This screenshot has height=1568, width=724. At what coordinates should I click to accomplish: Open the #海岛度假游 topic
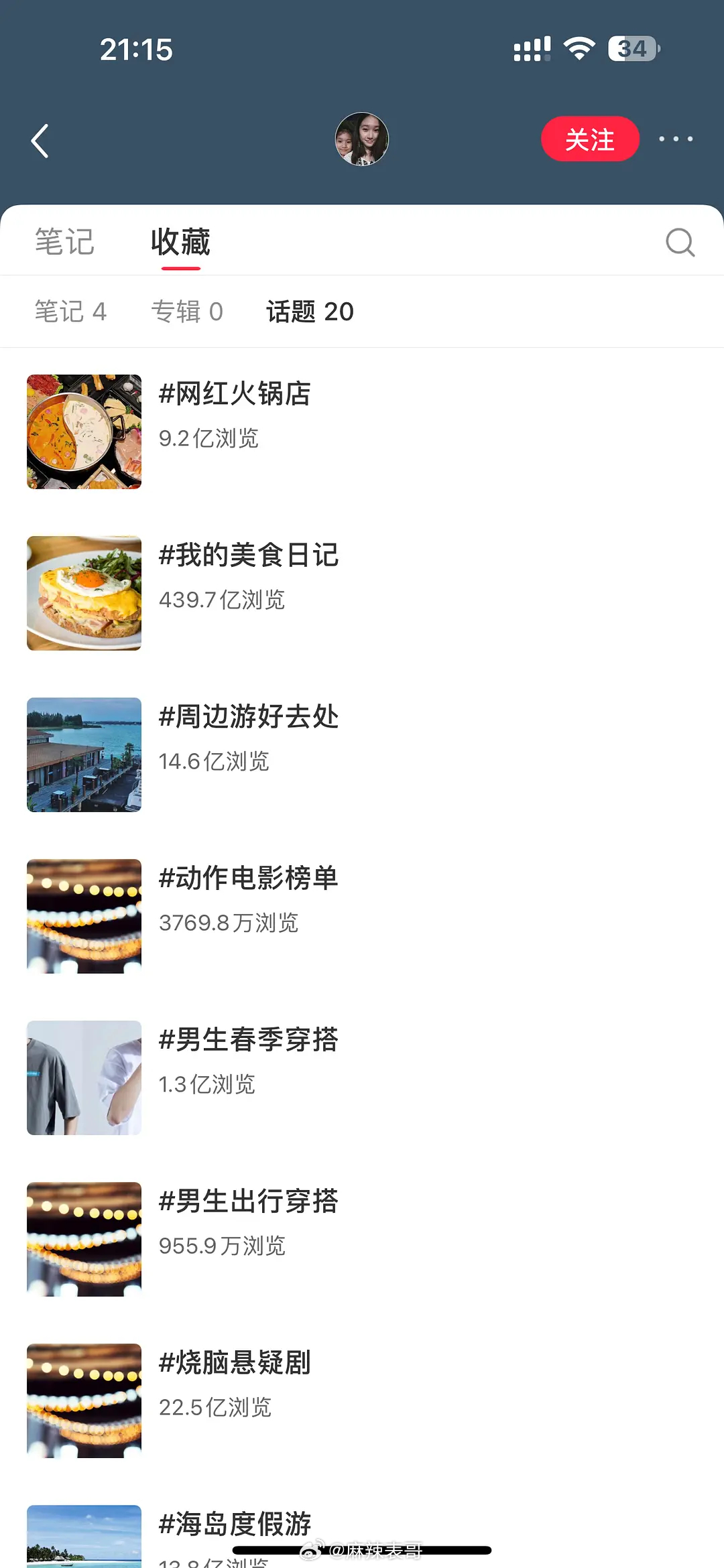(x=235, y=1524)
